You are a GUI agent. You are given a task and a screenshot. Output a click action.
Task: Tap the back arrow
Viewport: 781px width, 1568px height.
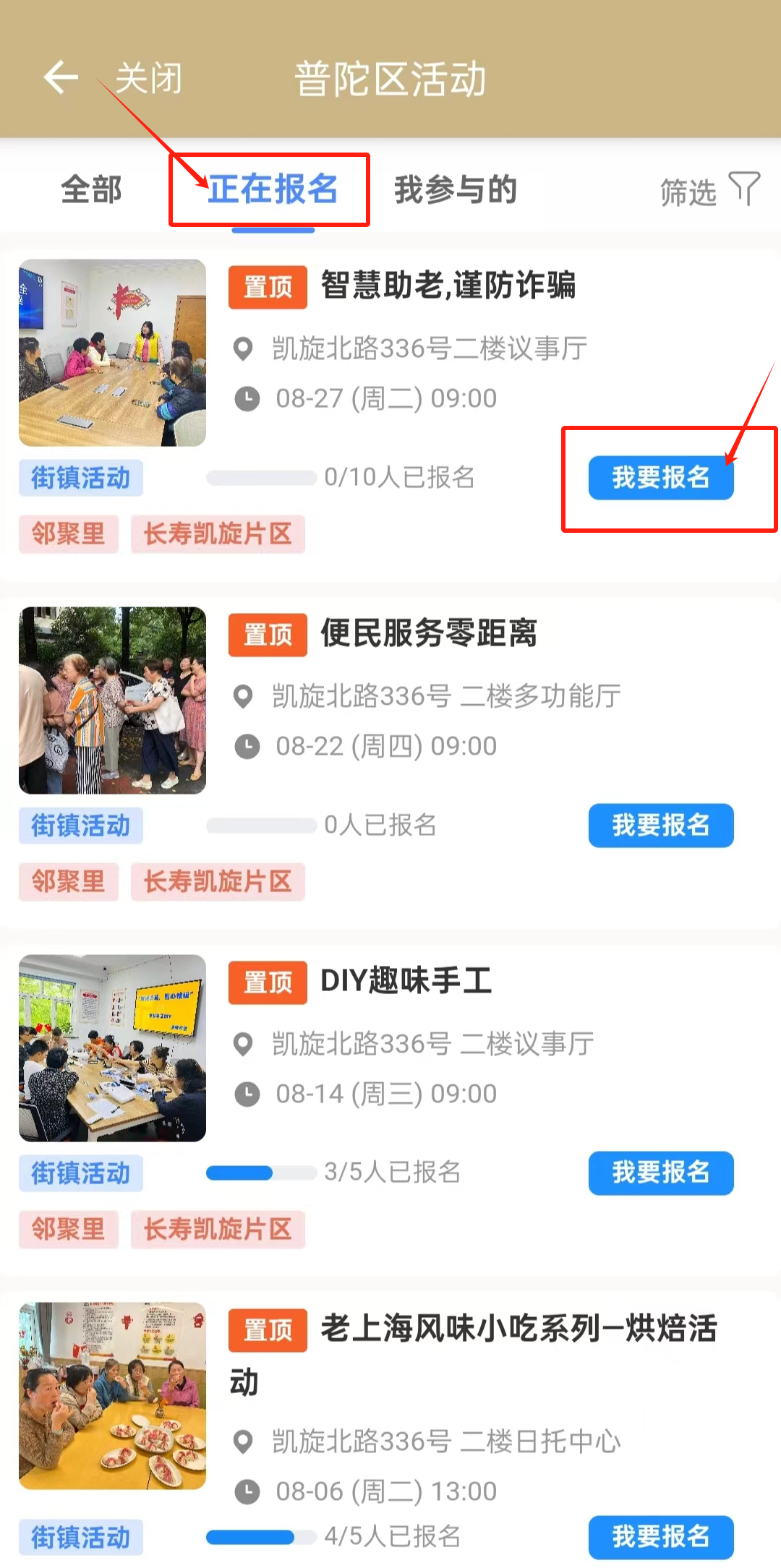(61, 77)
